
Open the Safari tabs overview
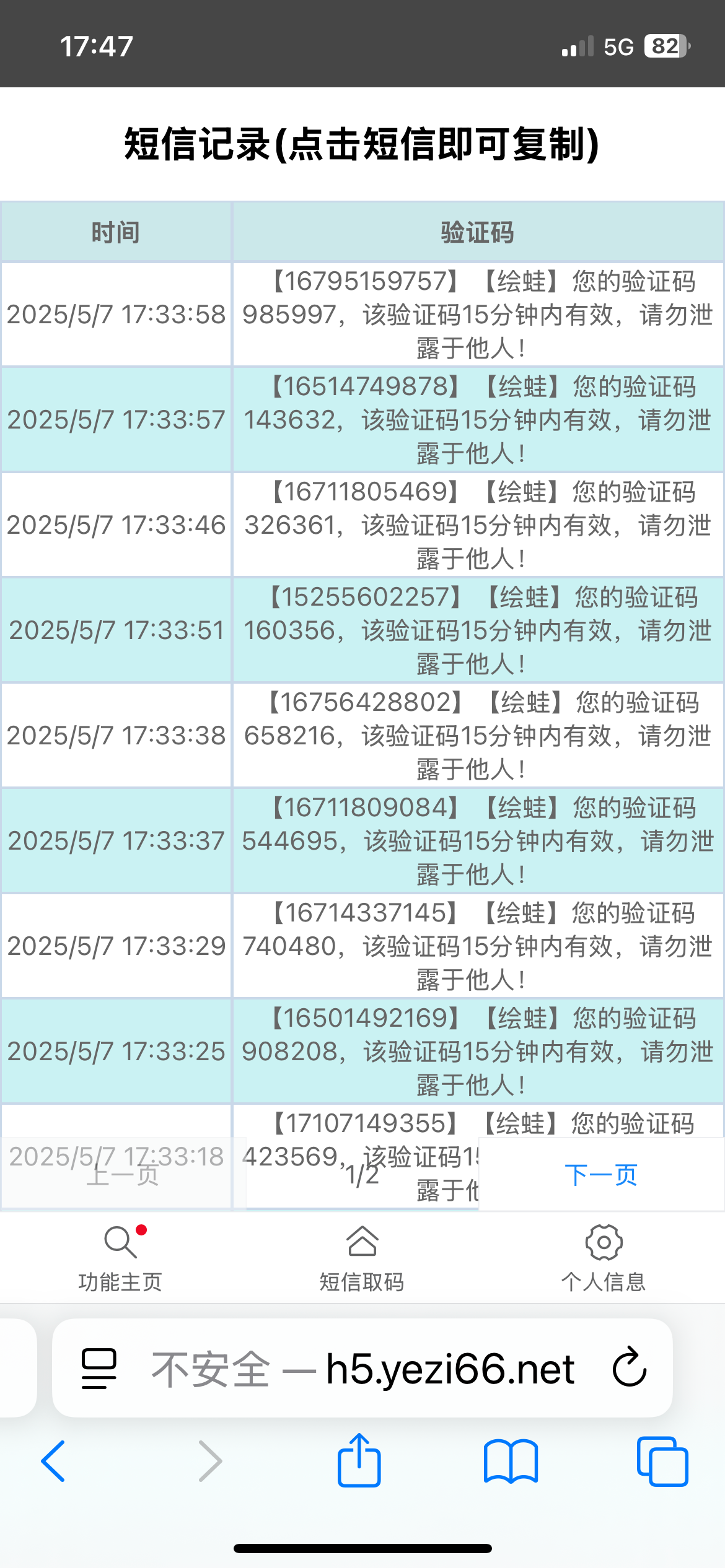click(662, 1461)
